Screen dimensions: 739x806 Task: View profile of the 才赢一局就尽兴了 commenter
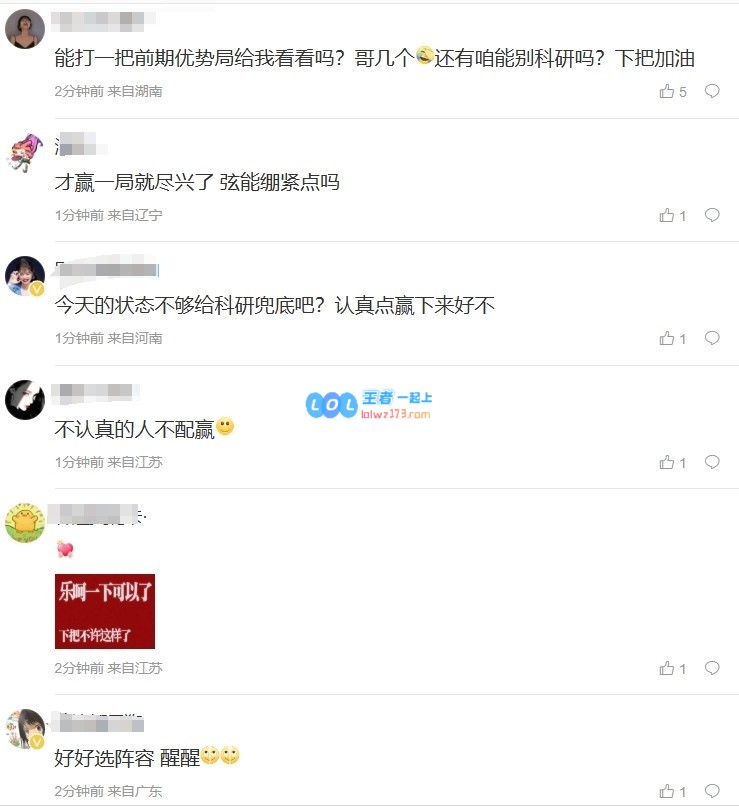(x=25, y=152)
